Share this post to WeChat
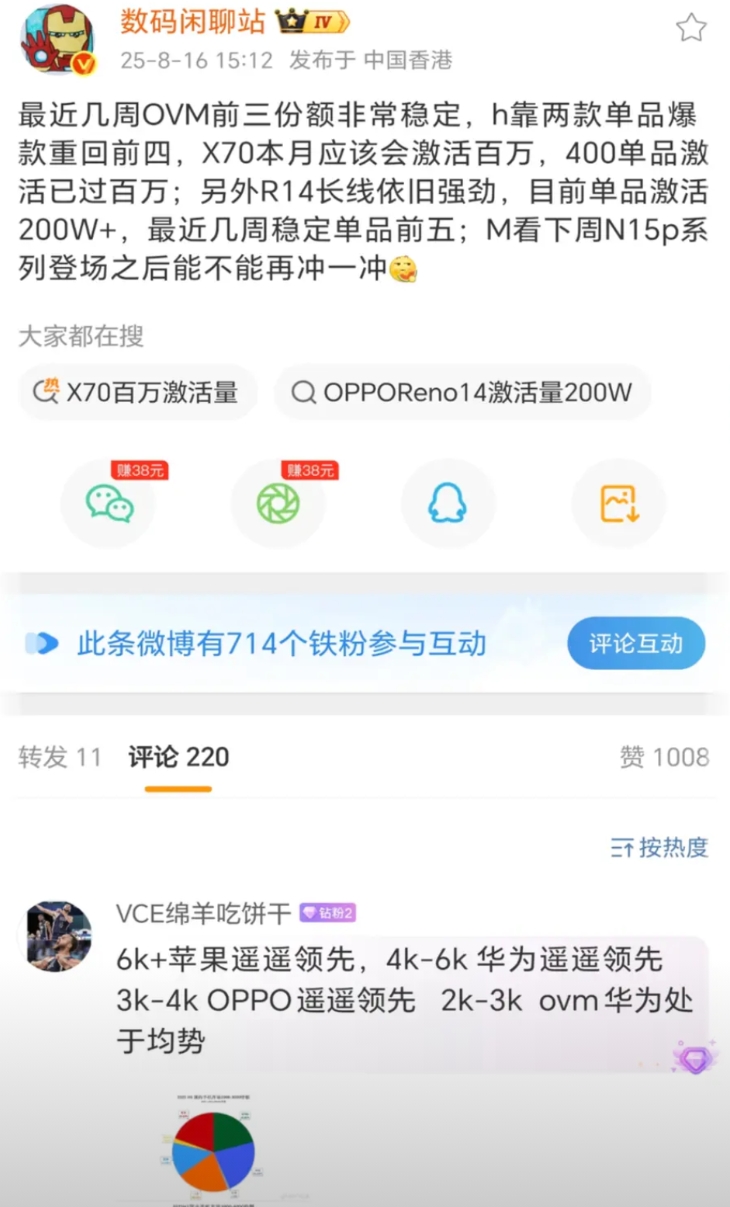Viewport: 730px width, 1207px height. 109,503
